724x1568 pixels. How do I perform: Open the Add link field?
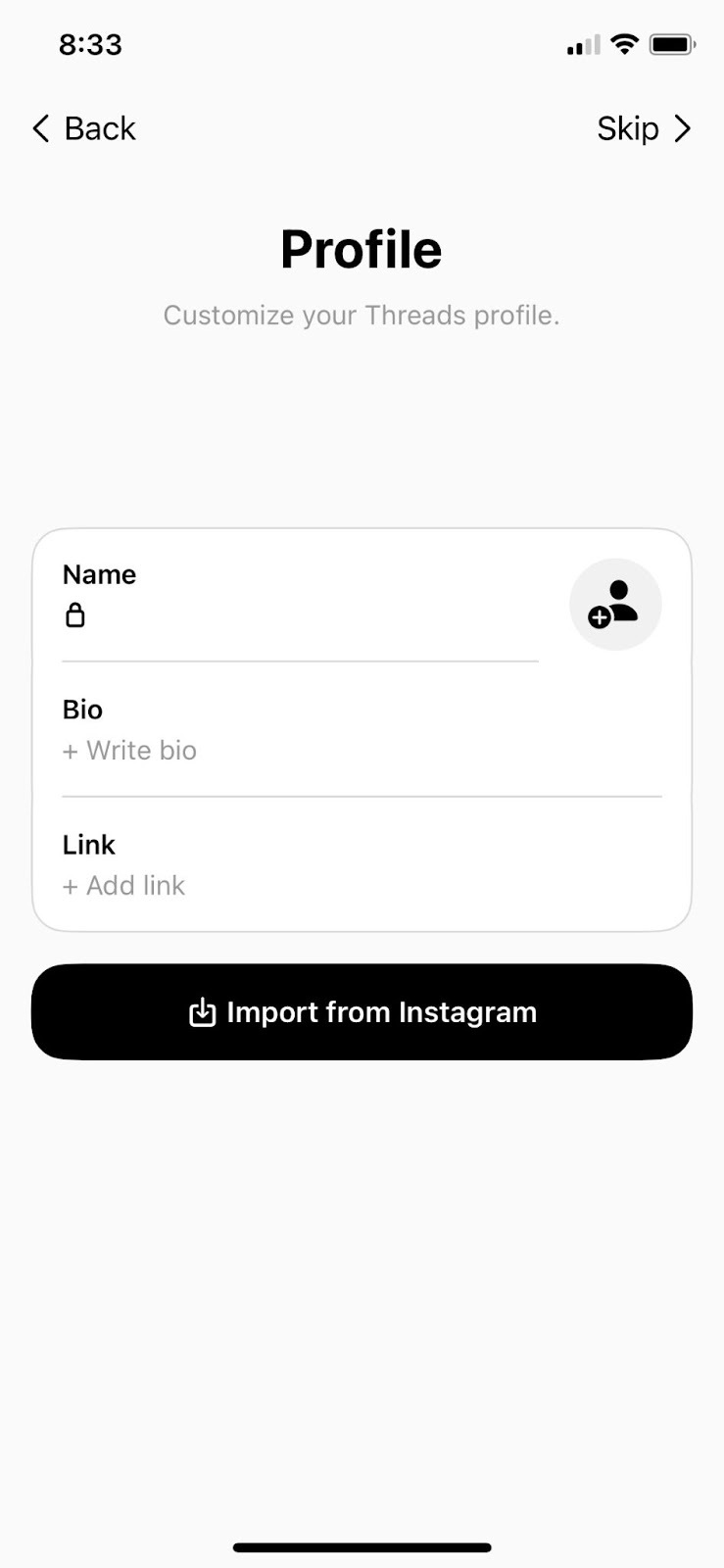362,865
